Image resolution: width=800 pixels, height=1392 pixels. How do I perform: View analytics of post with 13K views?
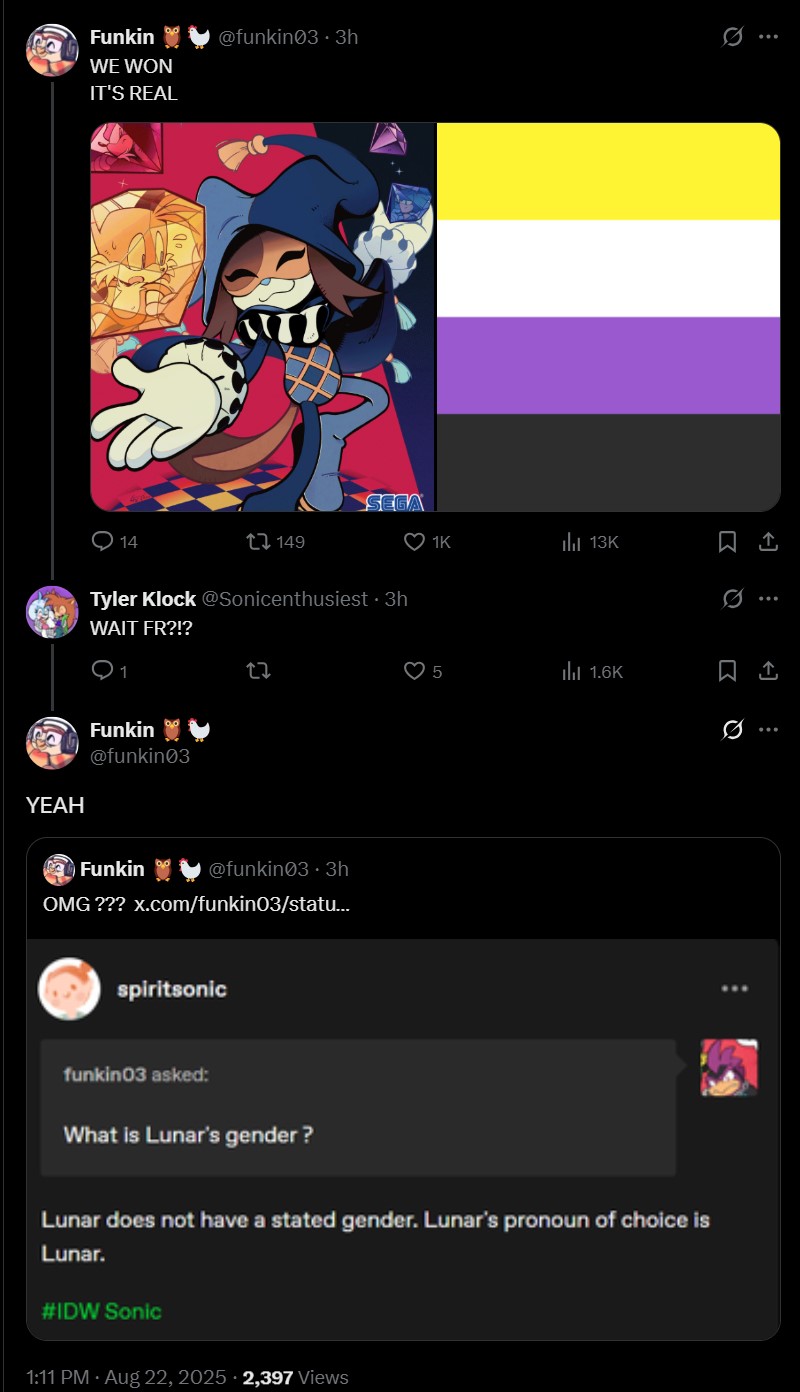tap(572, 542)
